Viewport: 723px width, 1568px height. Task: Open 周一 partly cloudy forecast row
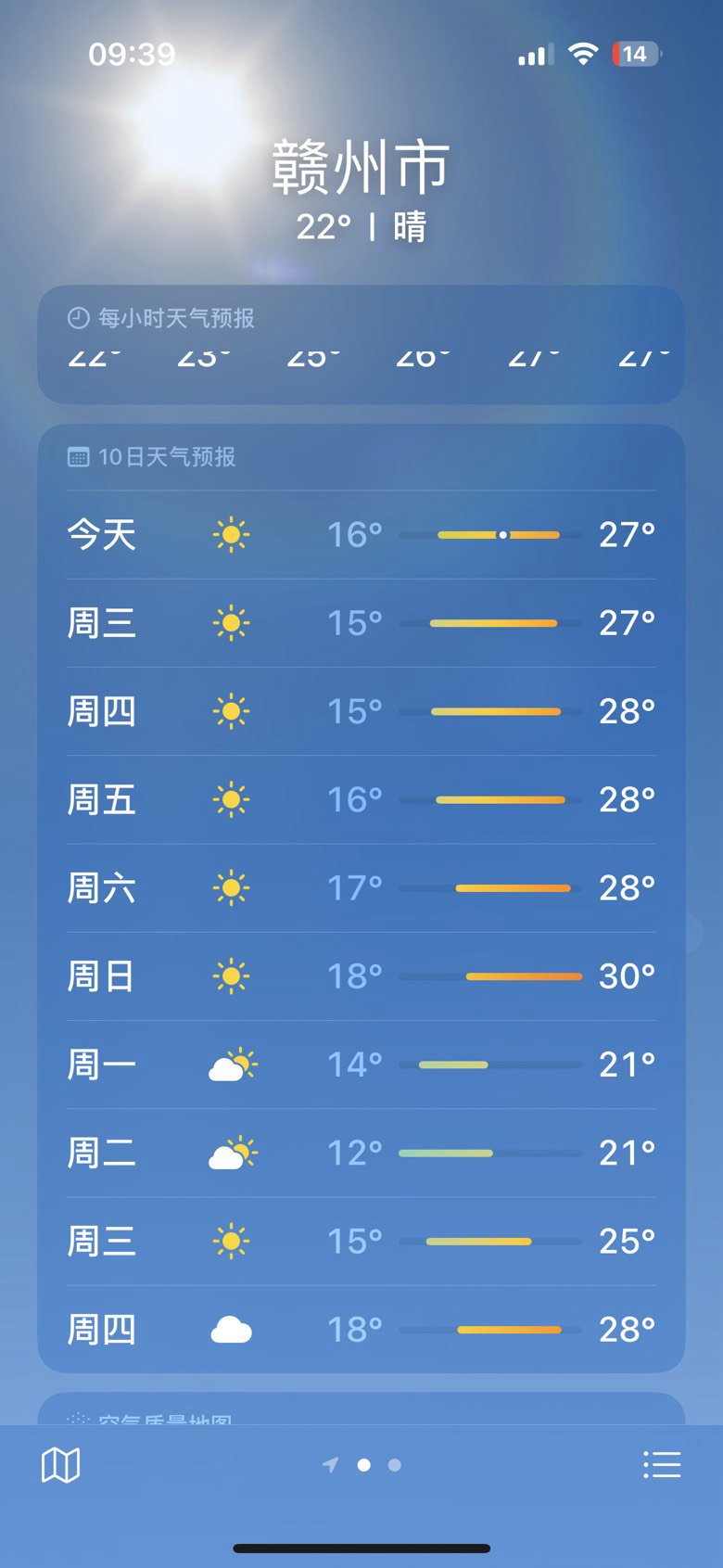[361, 1064]
